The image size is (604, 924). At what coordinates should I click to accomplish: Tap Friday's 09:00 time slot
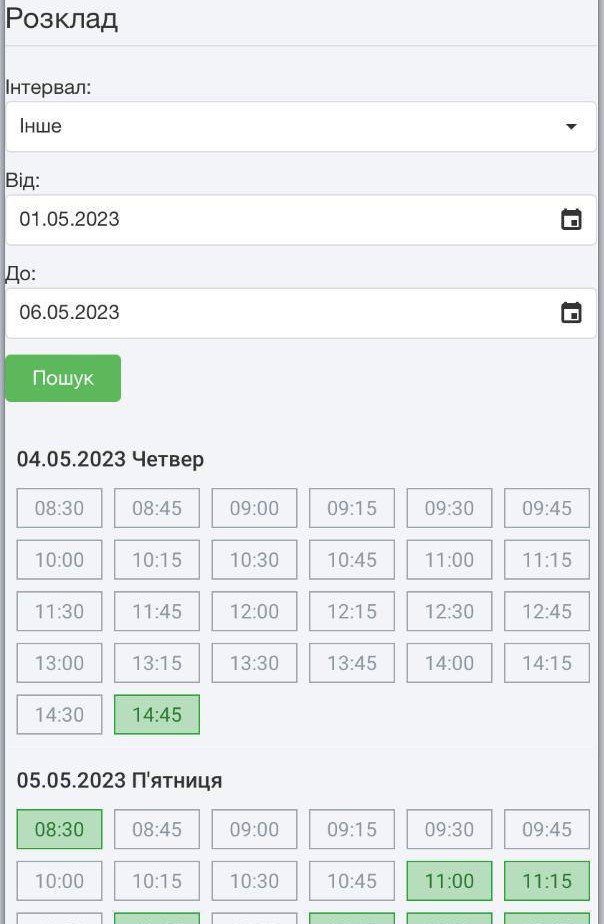(x=254, y=829)
